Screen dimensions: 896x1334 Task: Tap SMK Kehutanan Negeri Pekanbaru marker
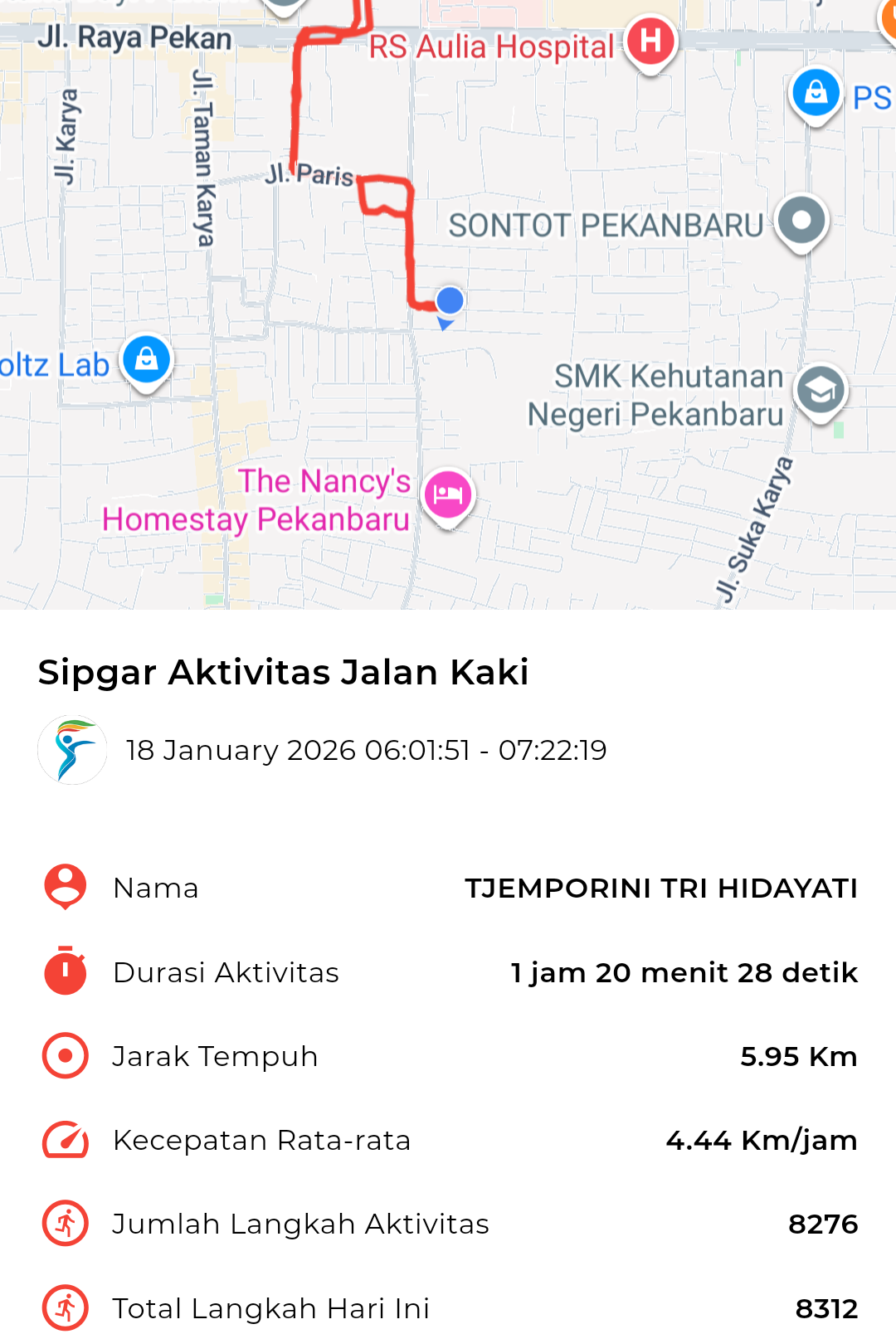(x=821, y=391)
